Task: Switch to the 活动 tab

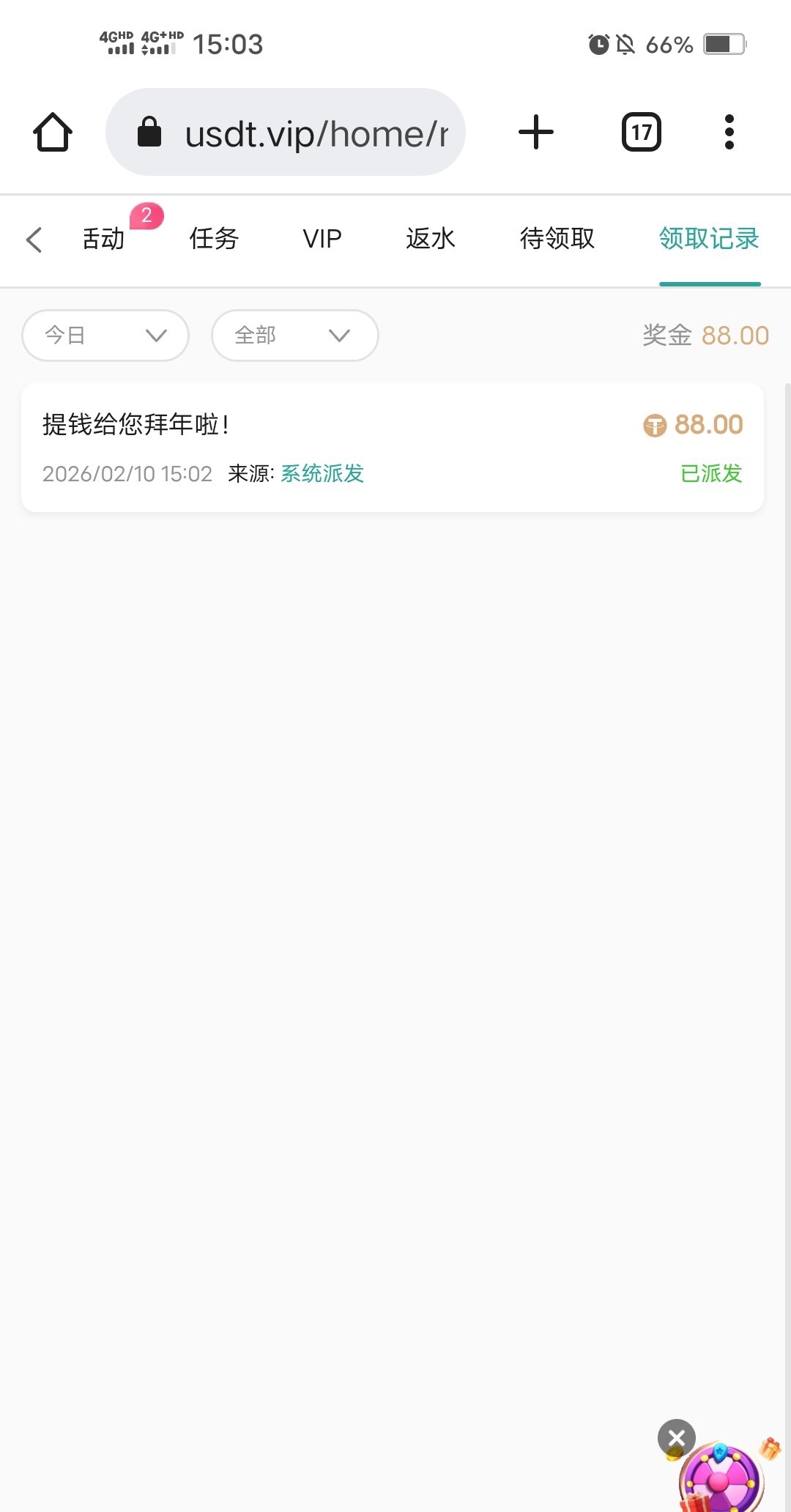Action: tap(104, 239)
